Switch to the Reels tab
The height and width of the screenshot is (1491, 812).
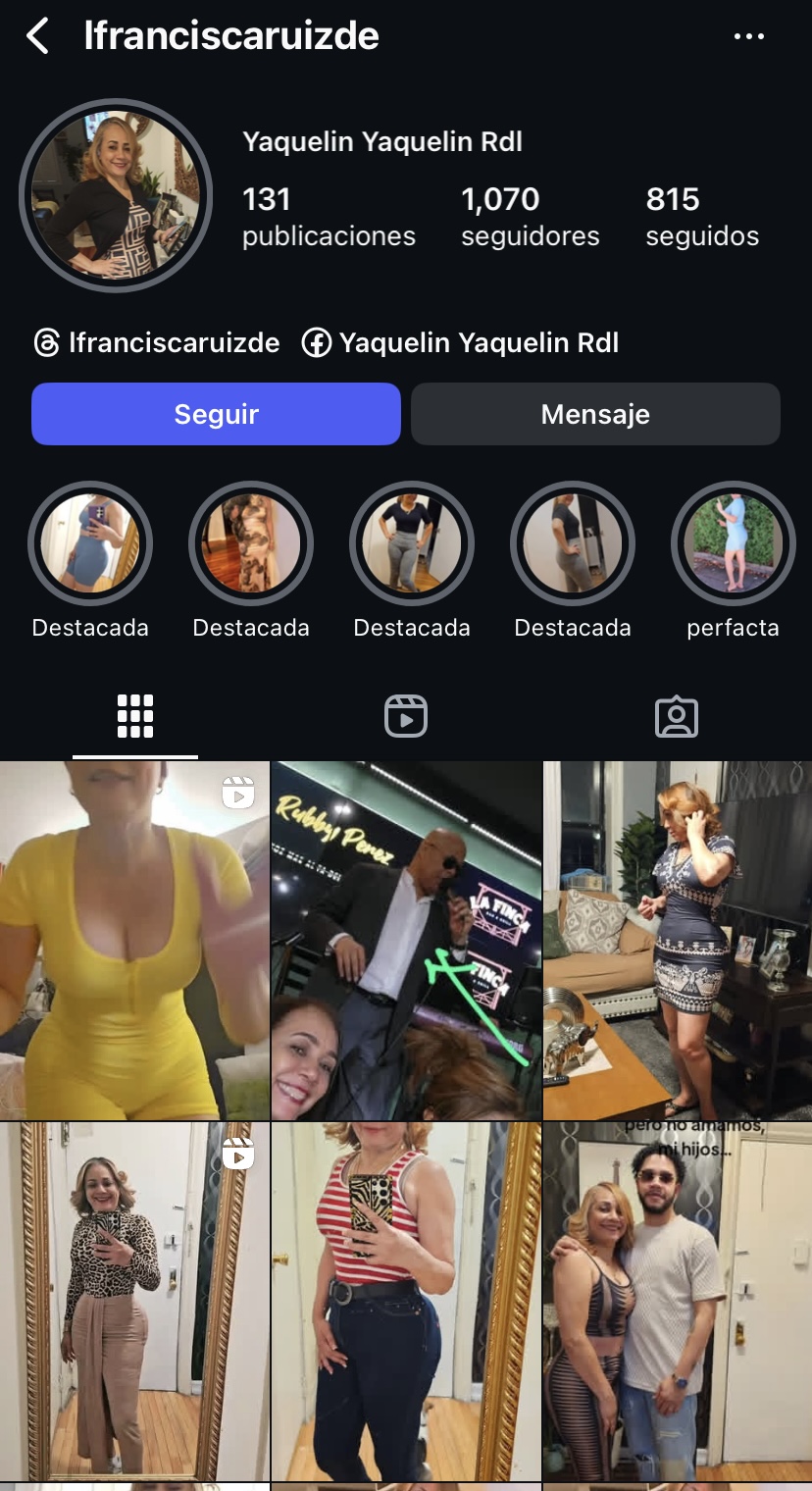(406, 716)
